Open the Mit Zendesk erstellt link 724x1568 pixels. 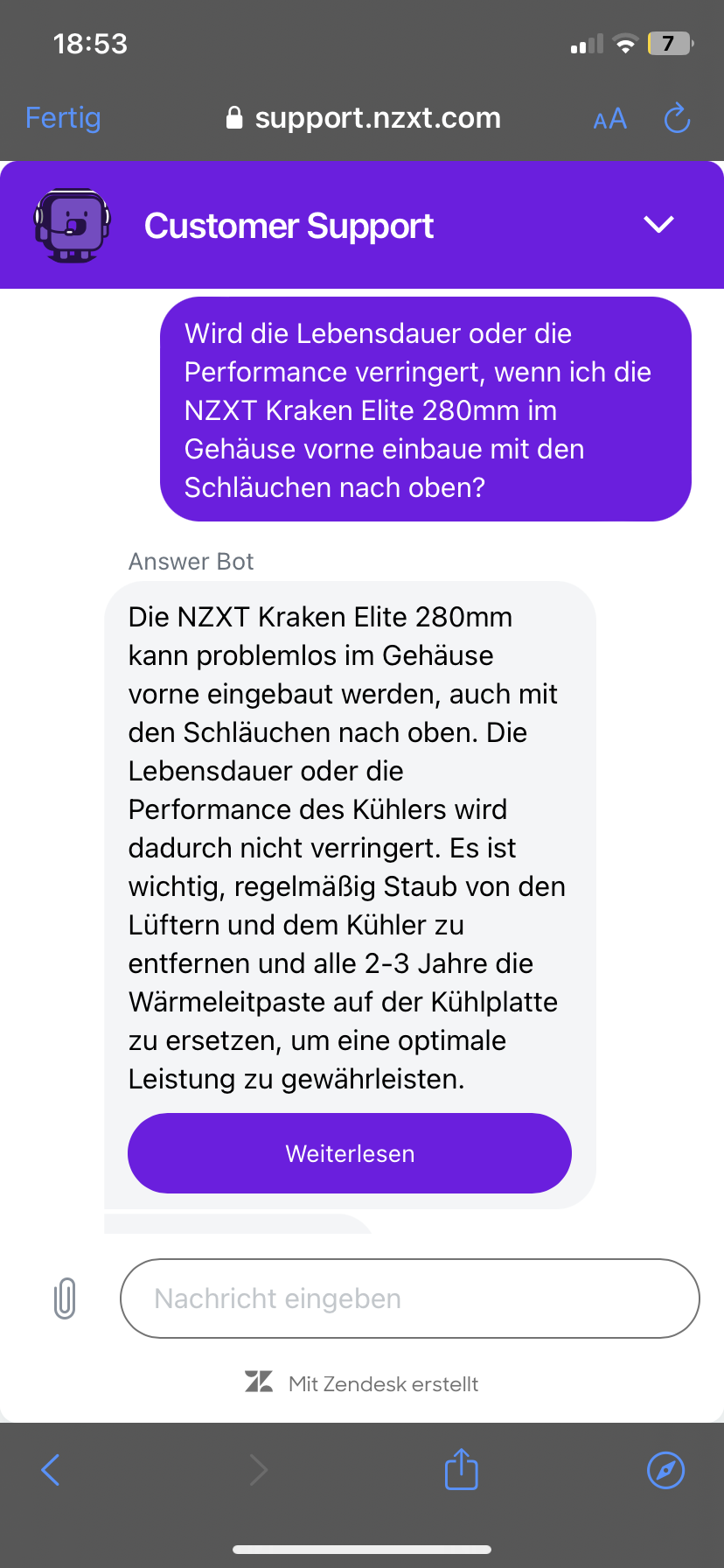[362, 1383]
